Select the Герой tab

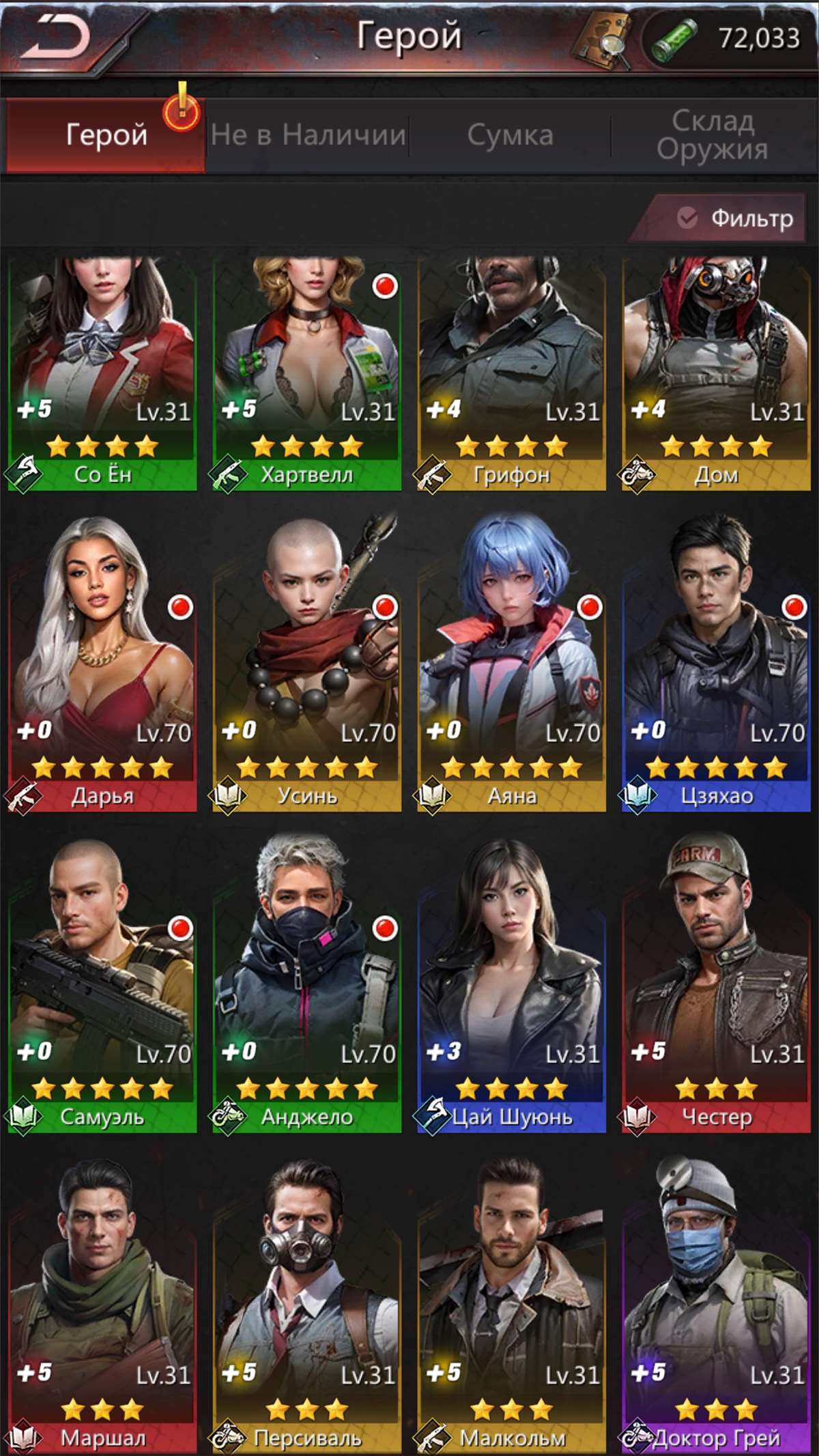(x=106, y=134)
